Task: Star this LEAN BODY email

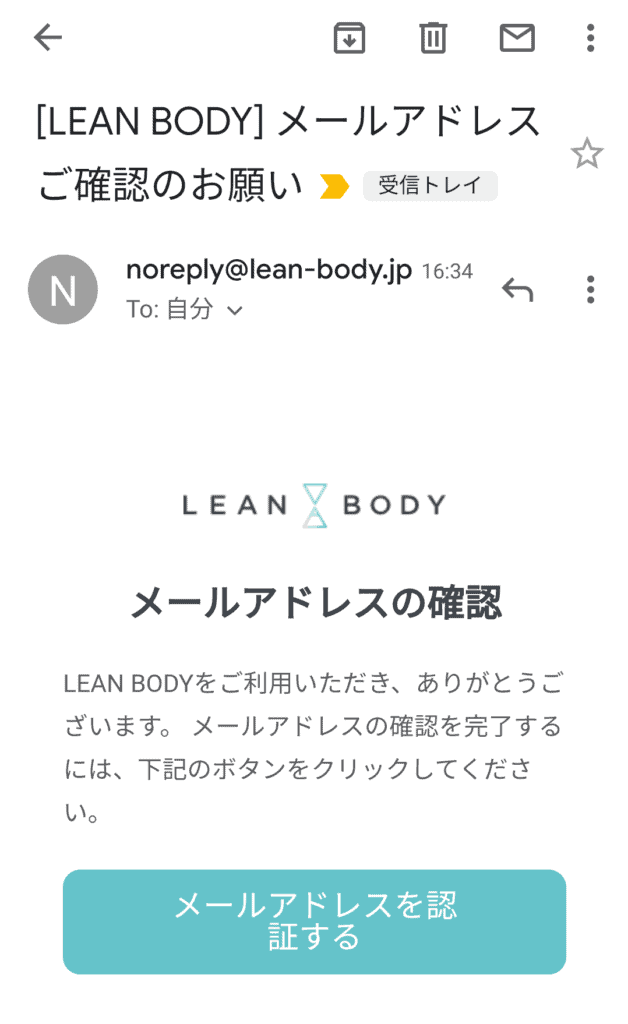Action: tap(586, 153)
